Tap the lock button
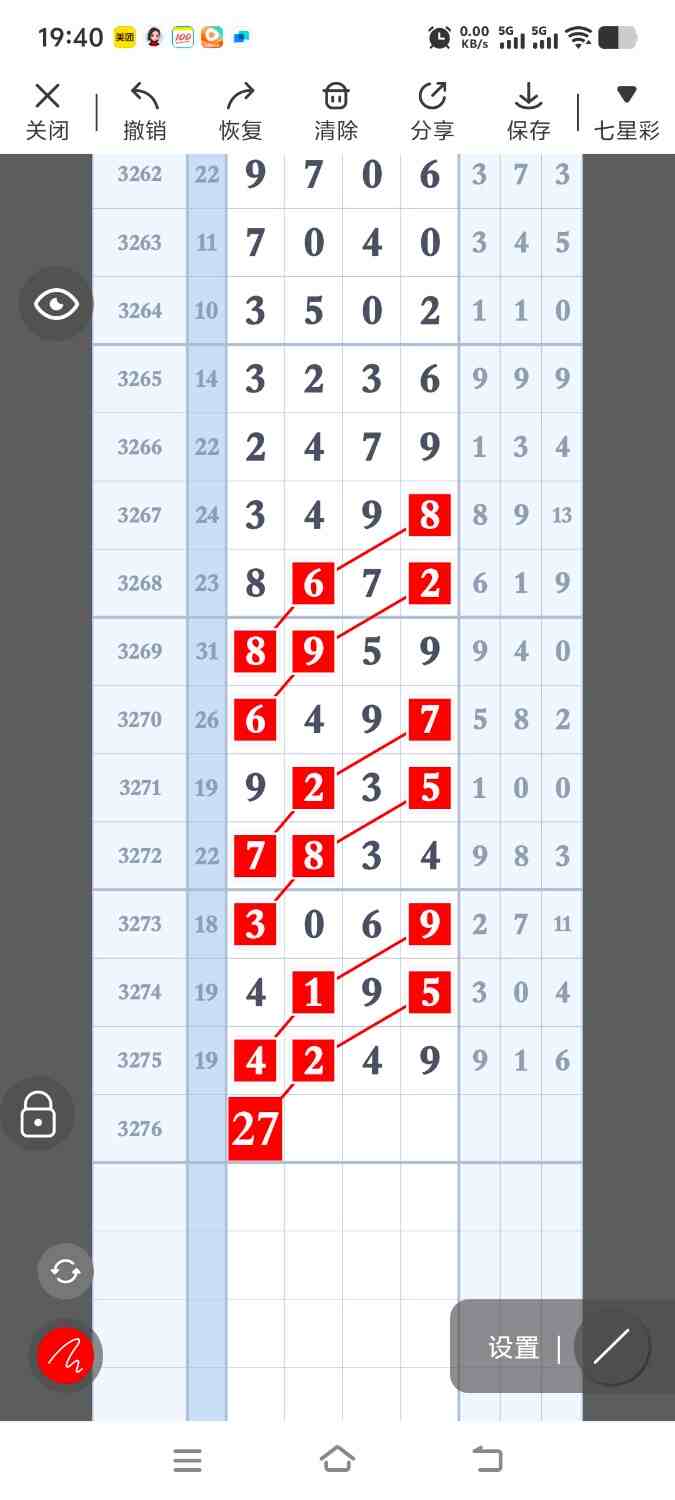 (x=38, y=1112)
